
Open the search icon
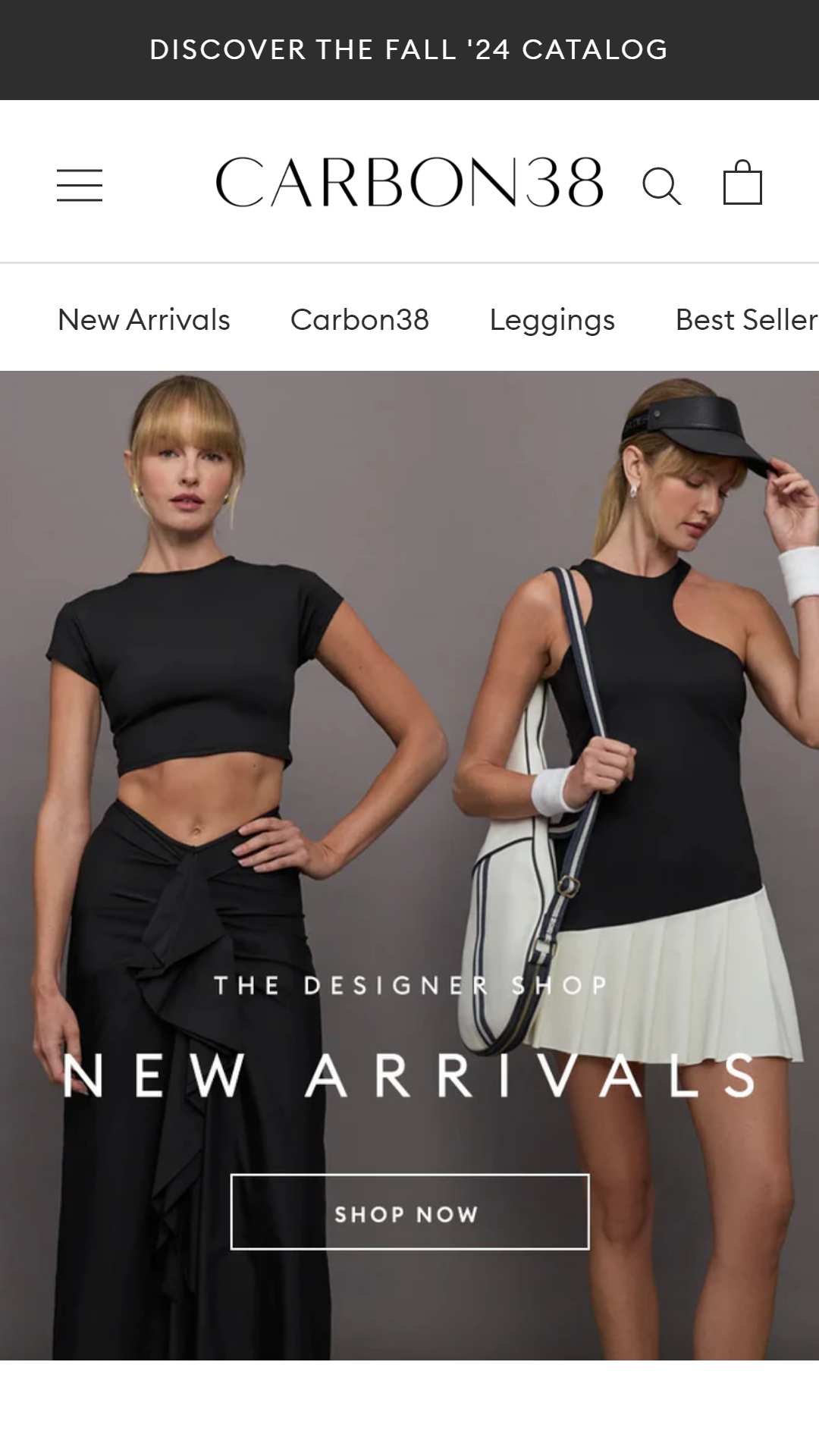[661, 186]
